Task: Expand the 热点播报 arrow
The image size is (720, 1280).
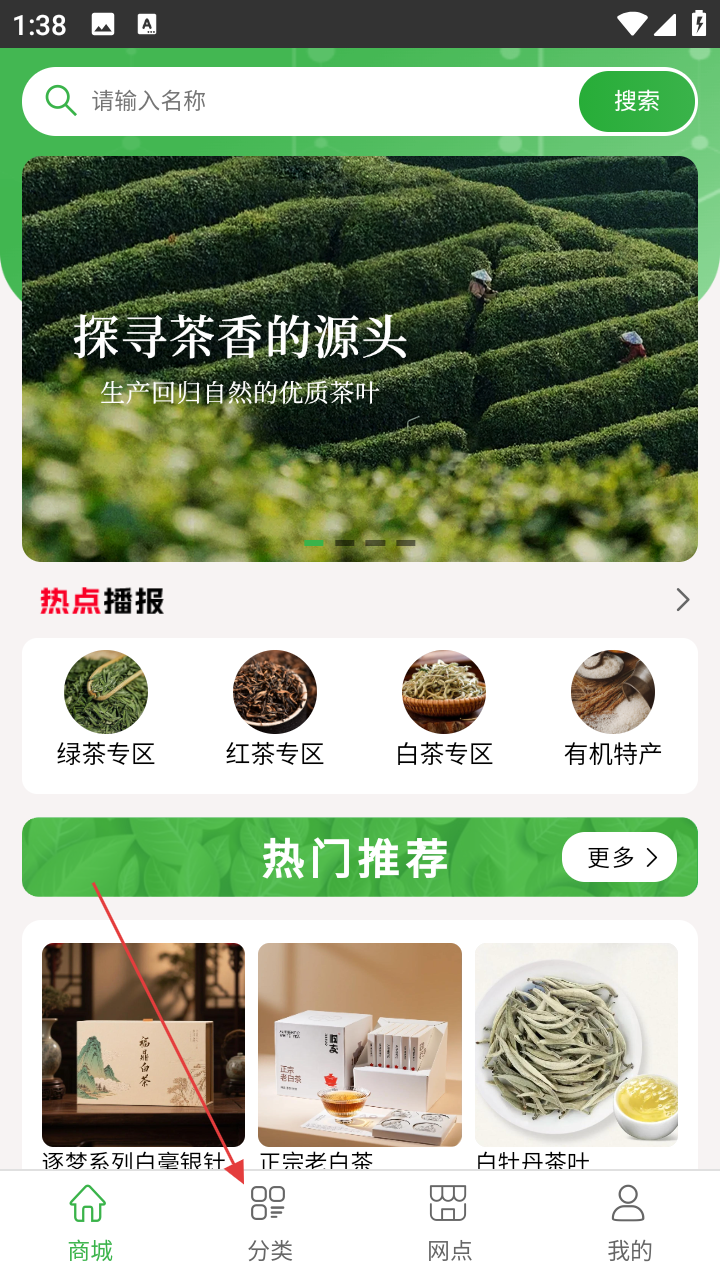Action: [683, 600]
